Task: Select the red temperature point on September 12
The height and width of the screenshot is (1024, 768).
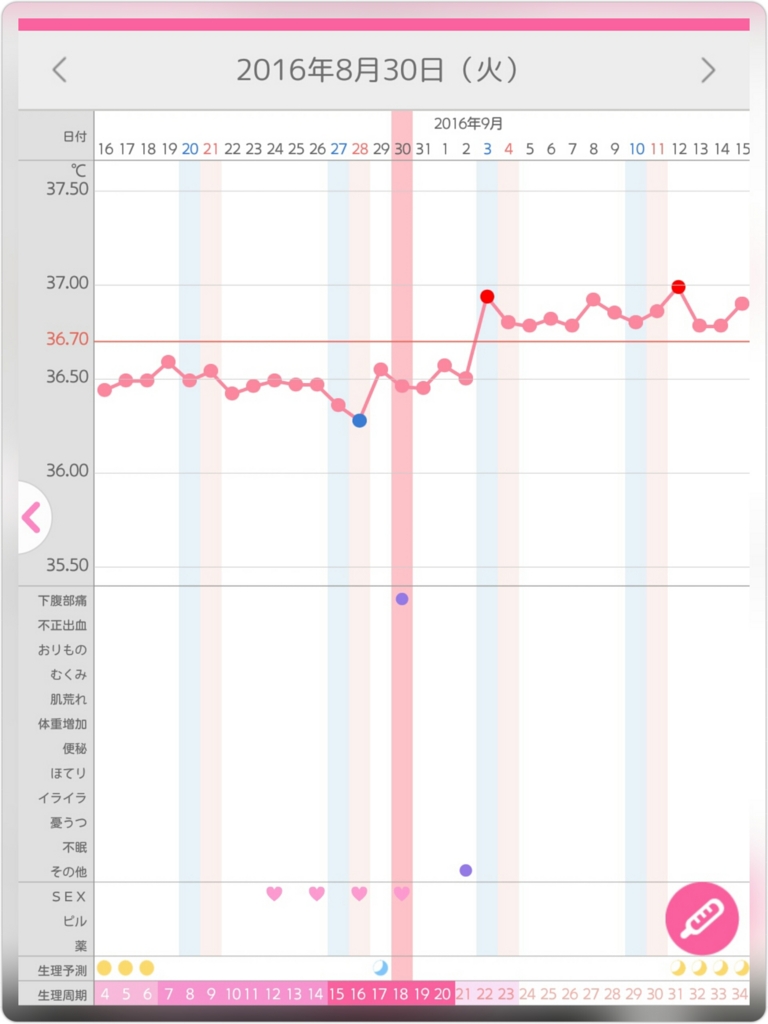Action: click(x=678, y=287)
